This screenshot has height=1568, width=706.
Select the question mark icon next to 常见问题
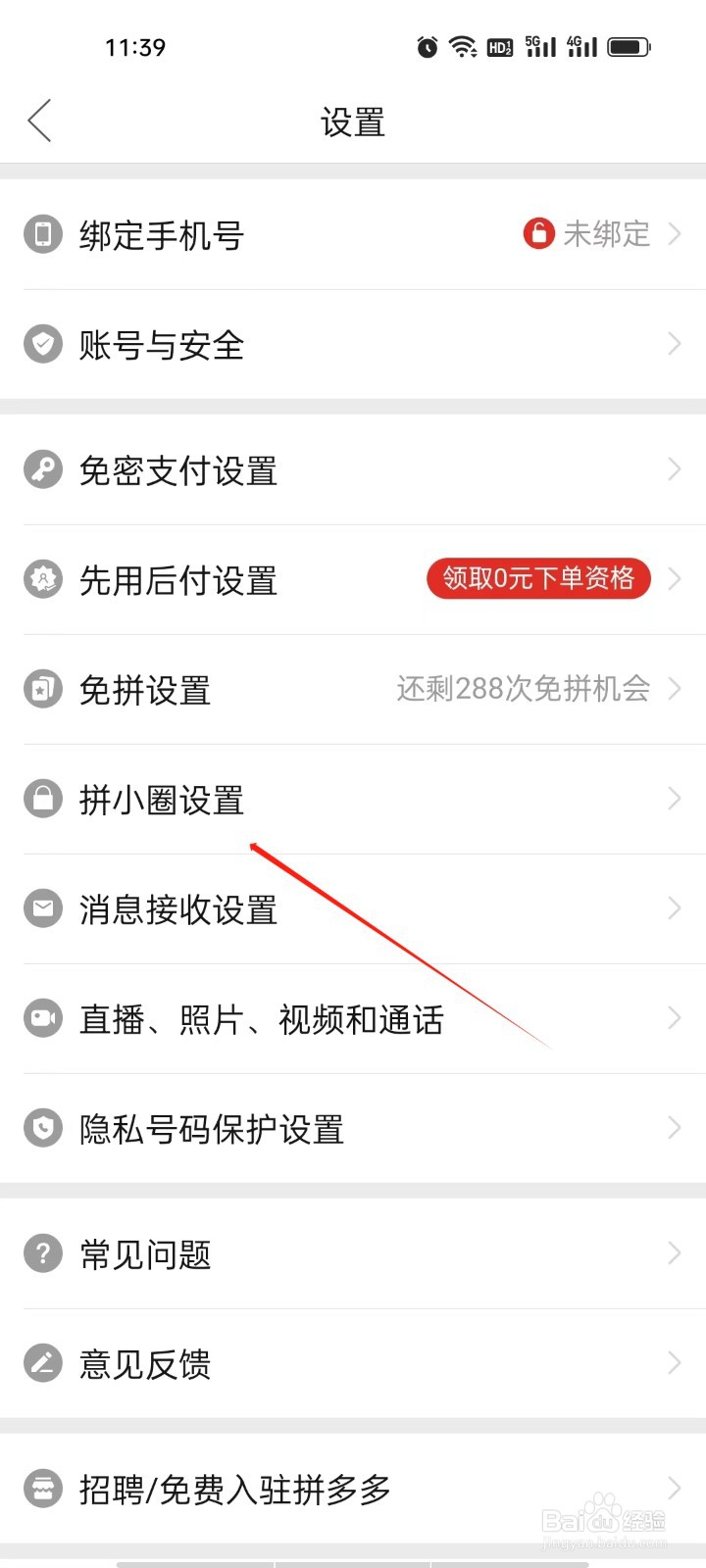tap(42, 1253)
